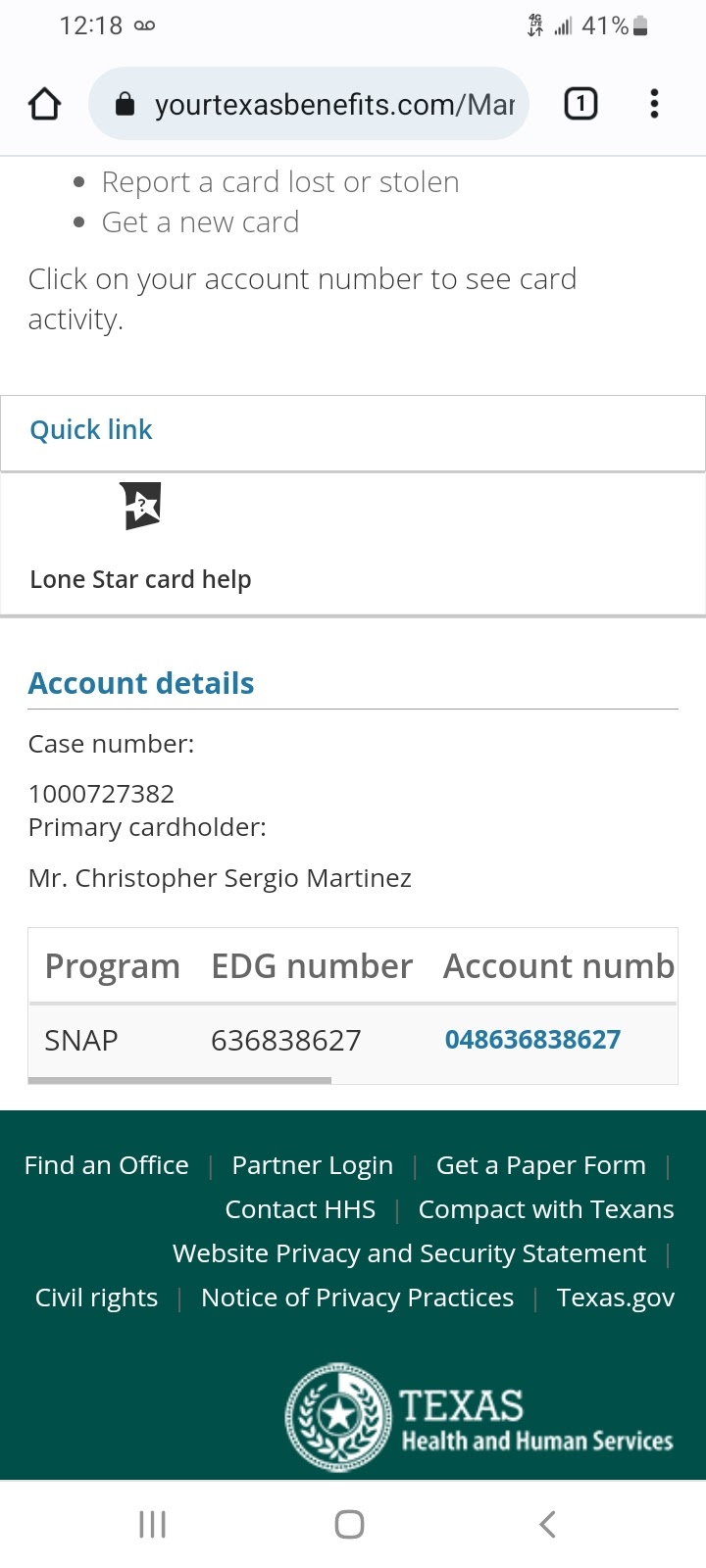The width and height of the screenshot is (706, 1568).
Task: Visit the Texas.gov link
Action: (616, 1298)
